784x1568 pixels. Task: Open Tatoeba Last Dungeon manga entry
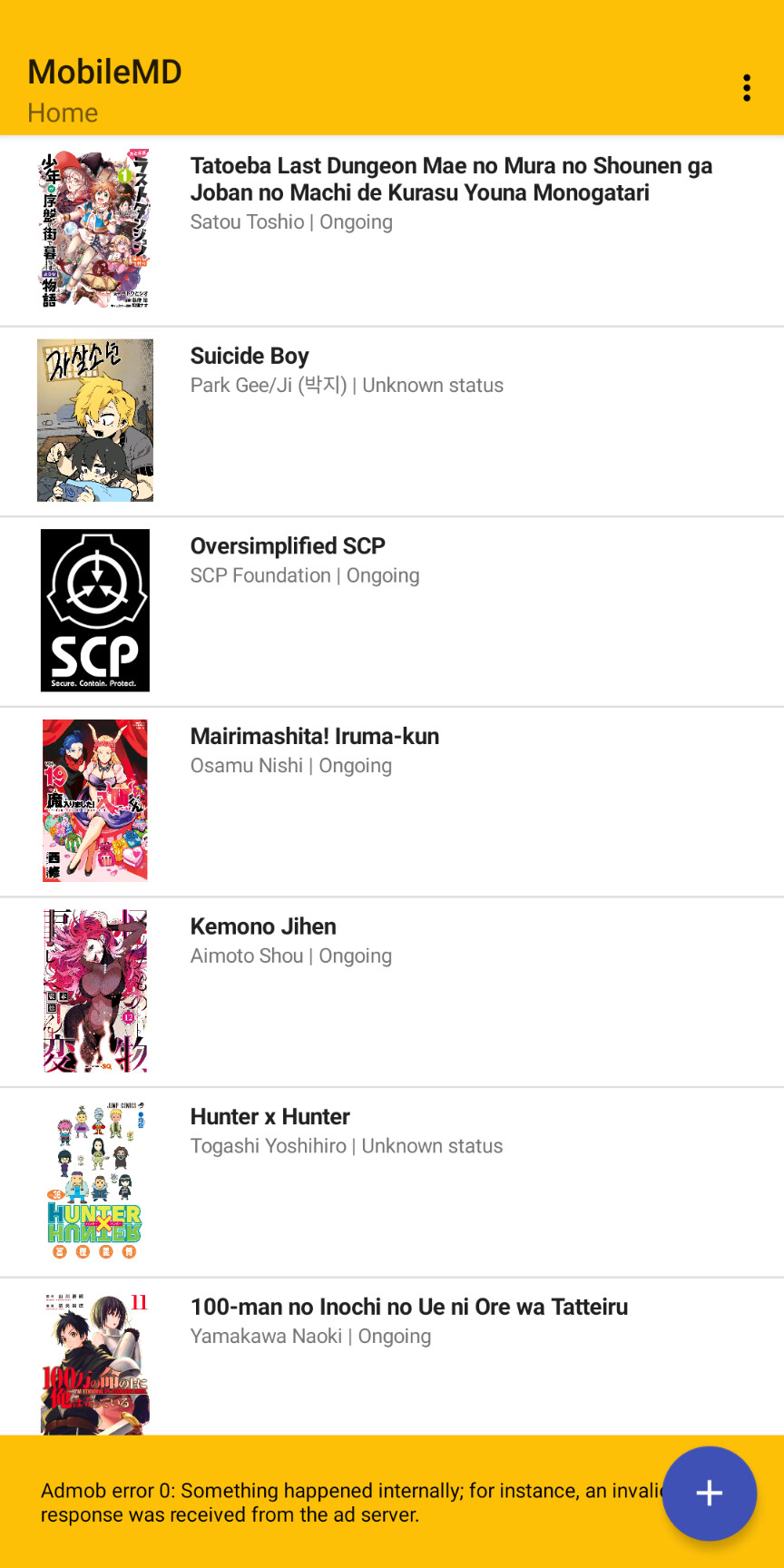[x=451, y=180]
